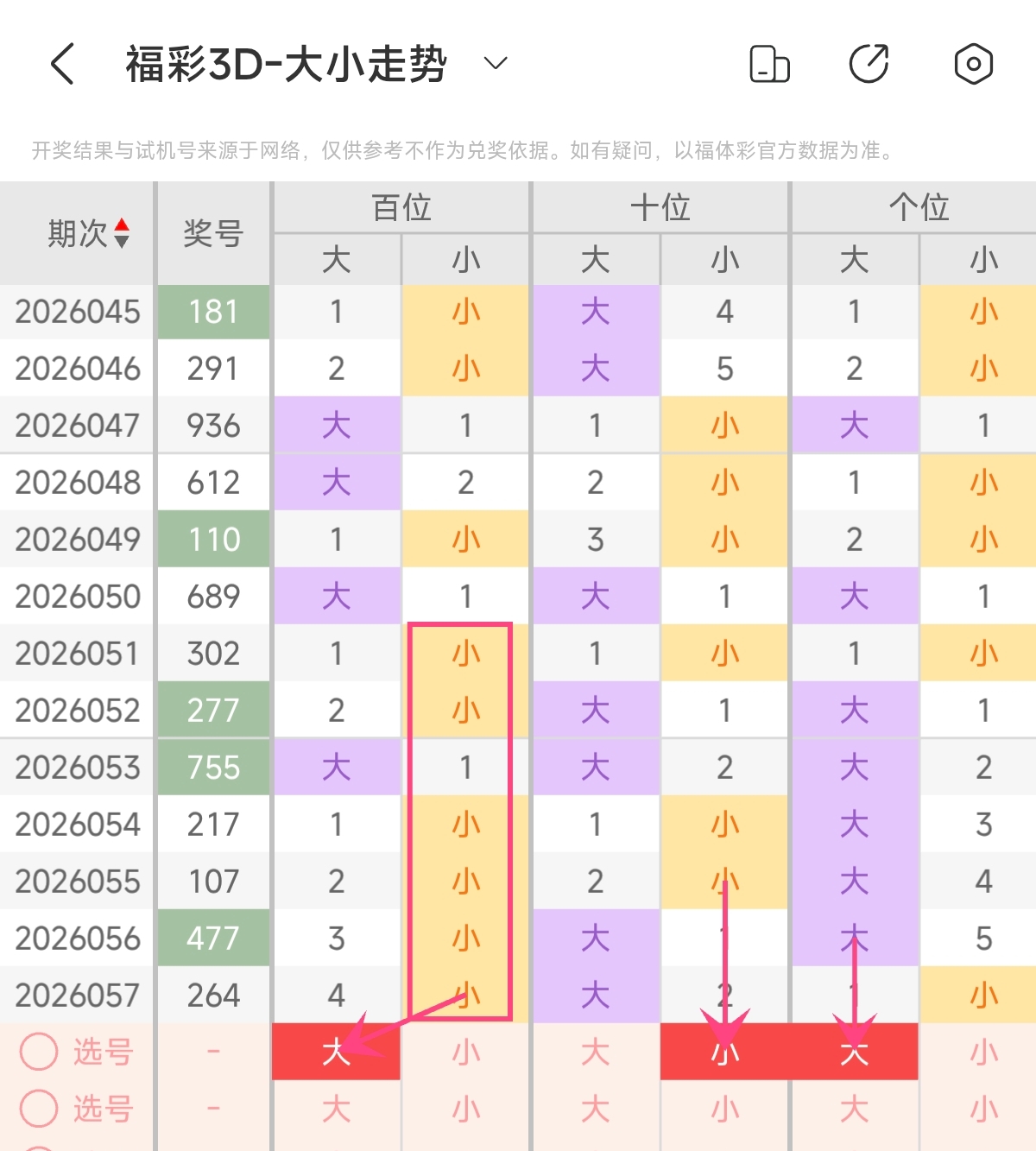Pick 大 under 十位 in the first 选号 row
1036x1151 pixels.
[x=596, y=1052]
